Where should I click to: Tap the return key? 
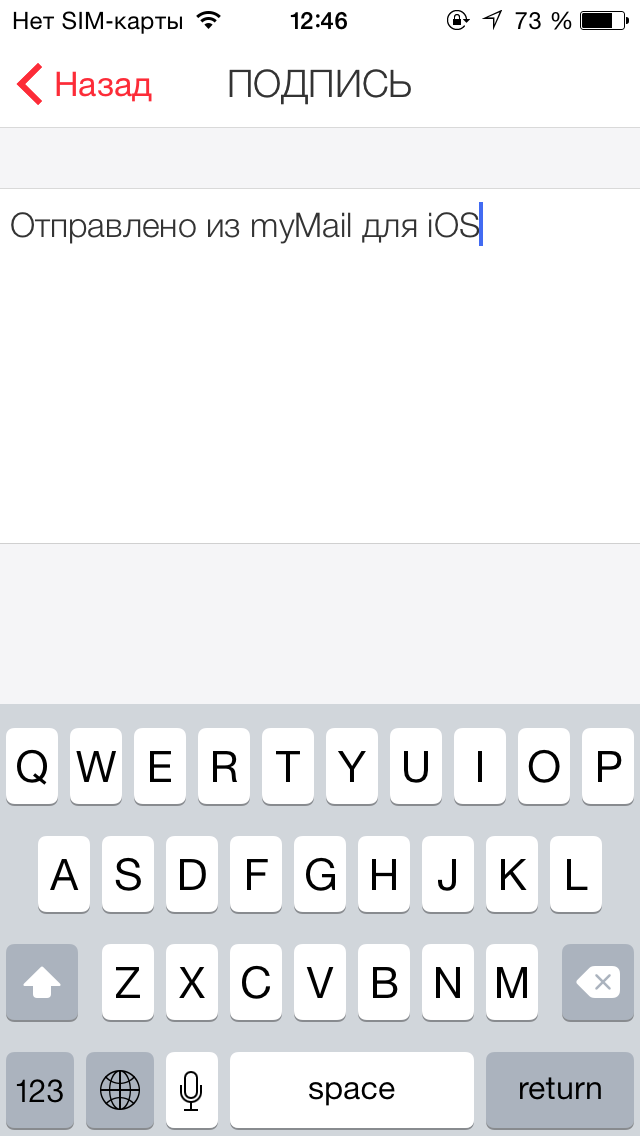point(560,1090)
